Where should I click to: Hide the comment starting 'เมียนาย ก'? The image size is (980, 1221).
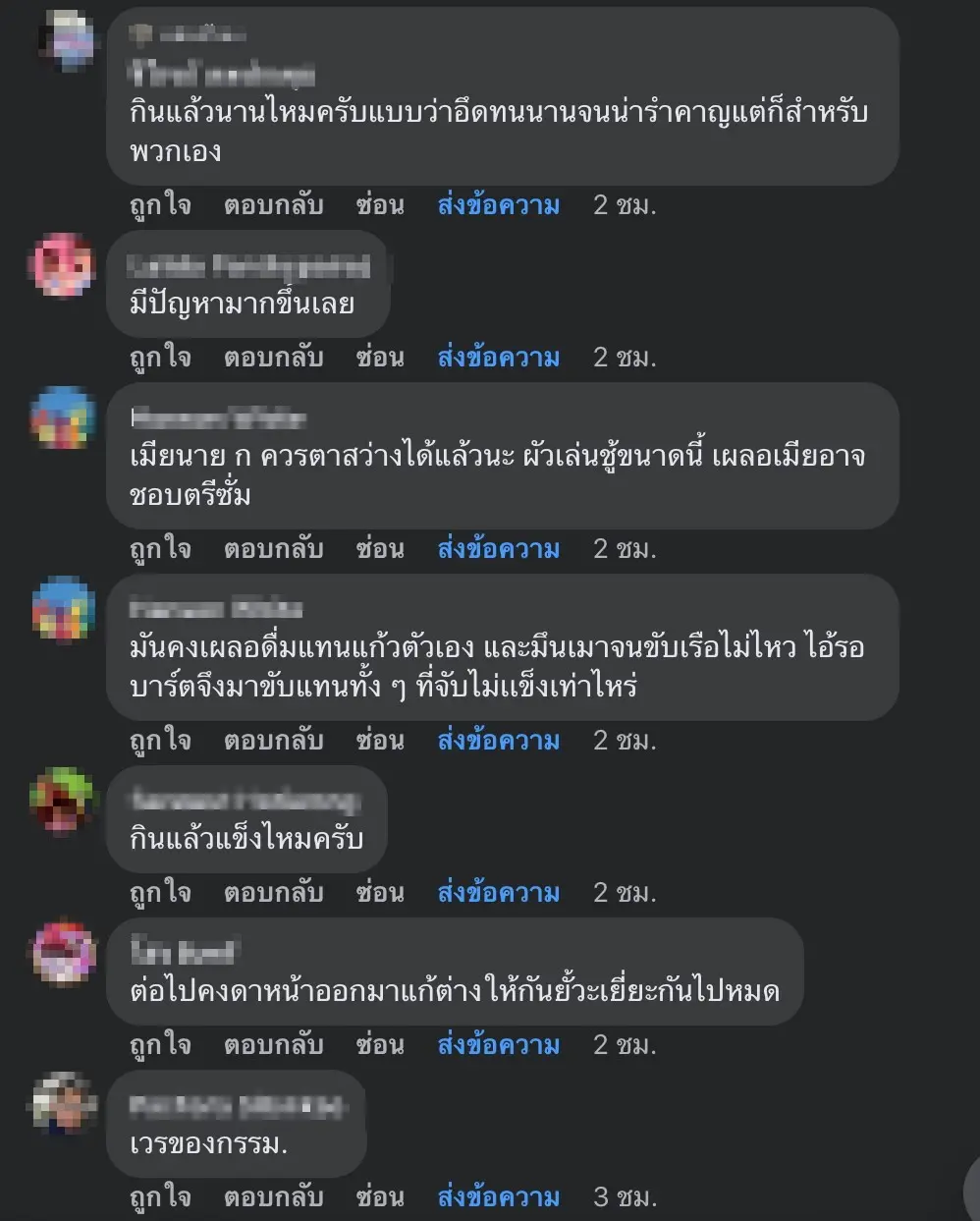click(380, 549)
